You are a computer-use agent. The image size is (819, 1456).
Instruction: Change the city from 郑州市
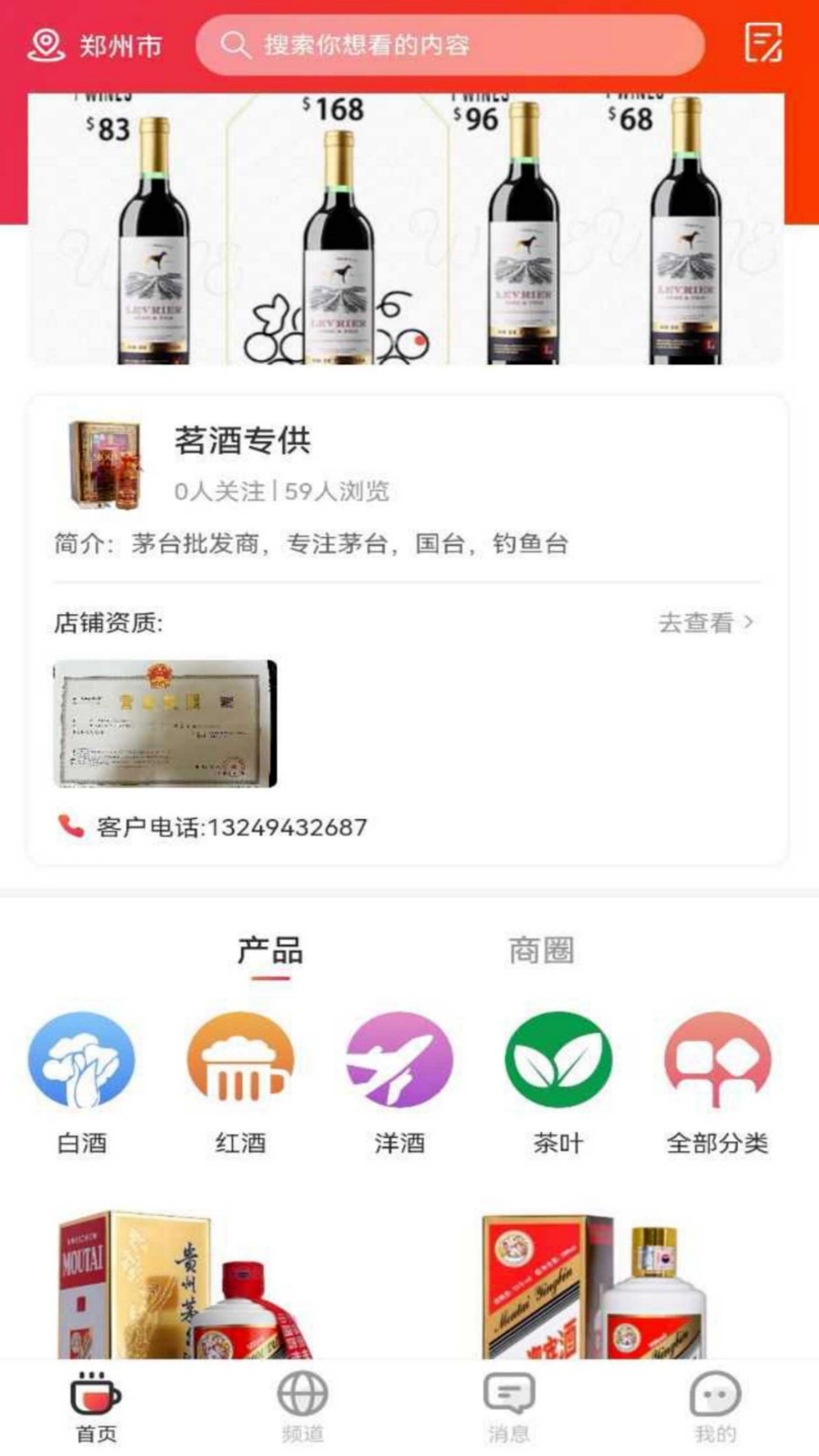(96, 45)
